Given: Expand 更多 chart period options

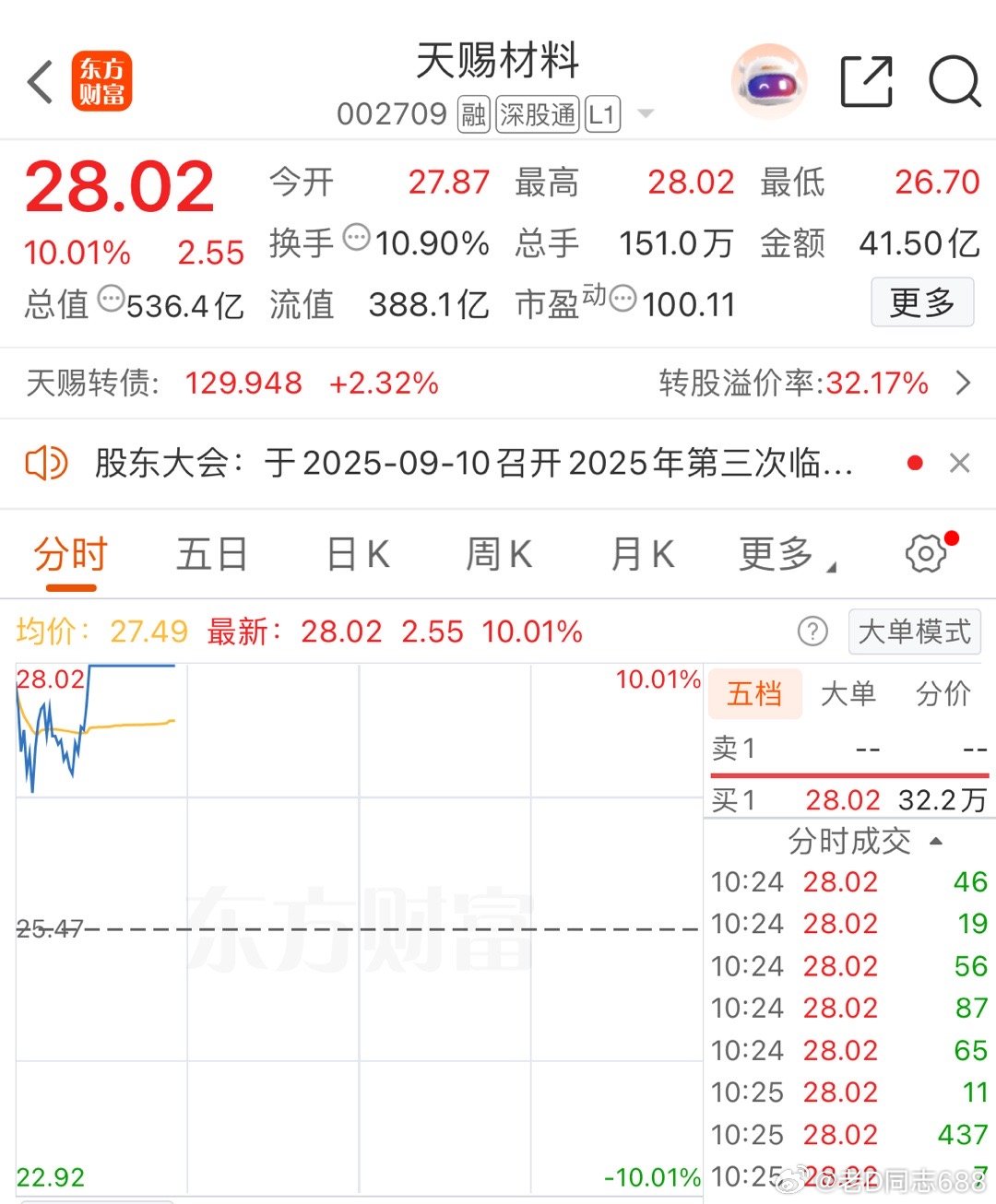Looking at the screenshot, I should coord(785,555).
